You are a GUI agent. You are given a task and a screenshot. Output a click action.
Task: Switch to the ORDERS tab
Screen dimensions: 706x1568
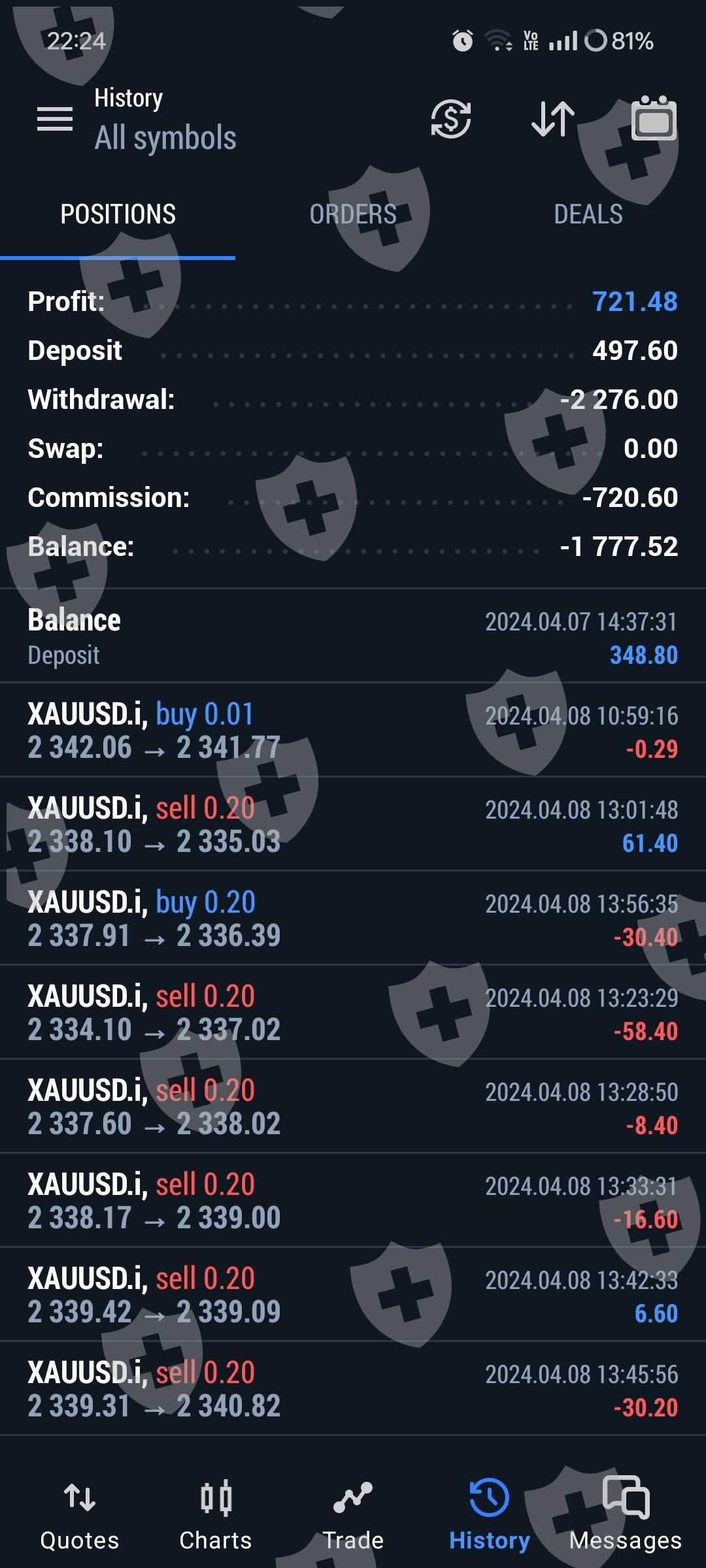[353, 214]
